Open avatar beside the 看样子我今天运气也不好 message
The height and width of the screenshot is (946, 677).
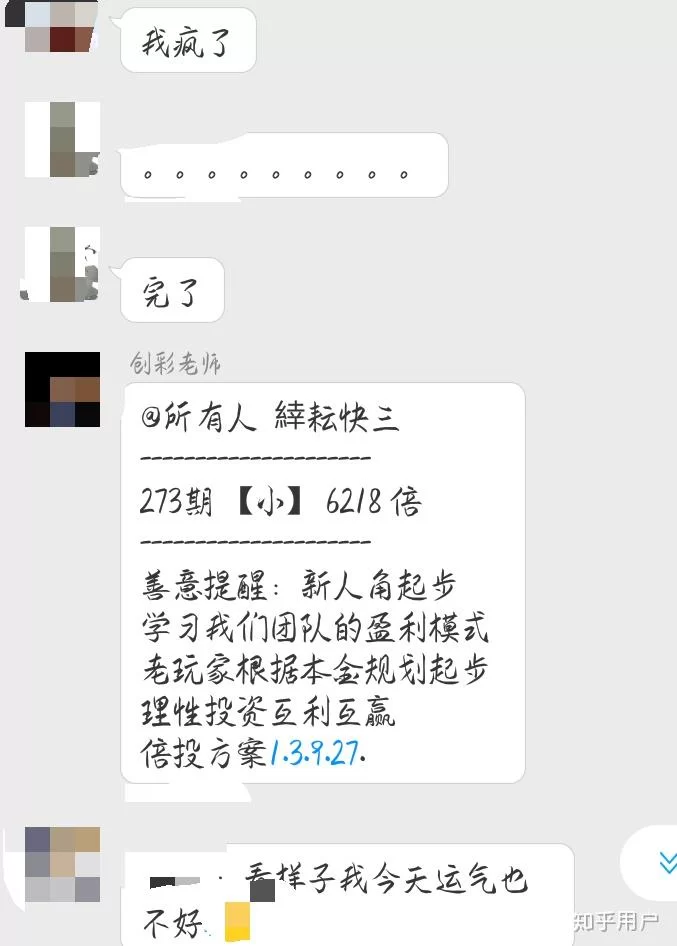click(62, 864)
